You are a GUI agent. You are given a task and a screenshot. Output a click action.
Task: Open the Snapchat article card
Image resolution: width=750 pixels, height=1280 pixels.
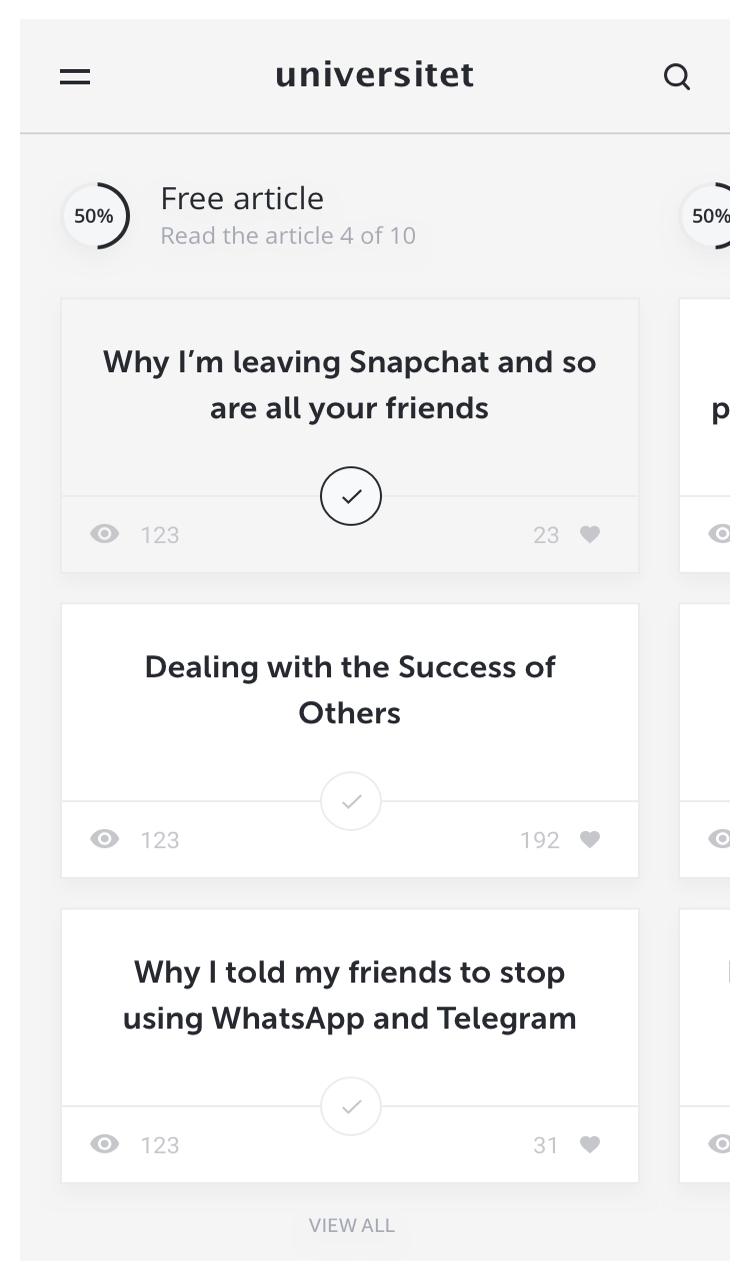(x=349, y=385)
